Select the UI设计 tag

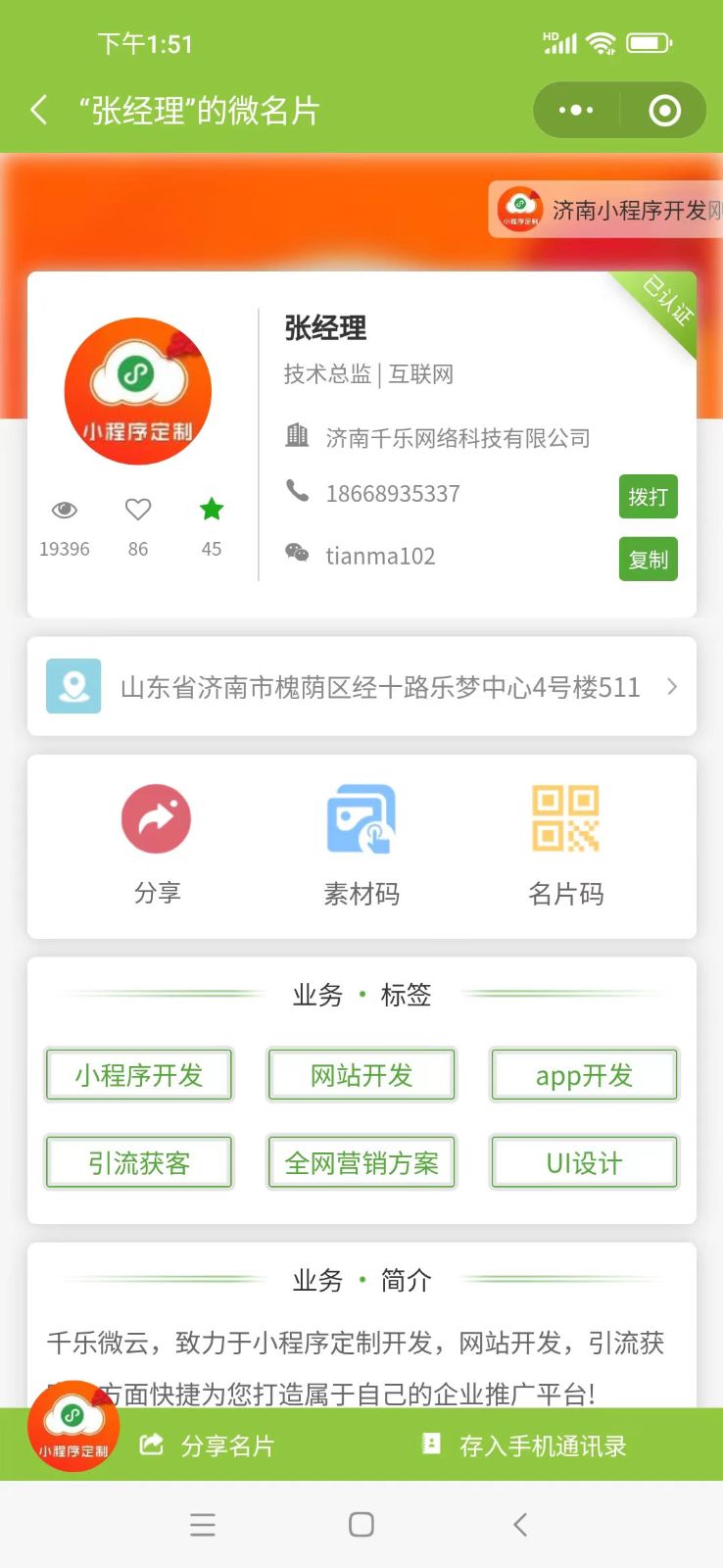[x=584, y=1163]
